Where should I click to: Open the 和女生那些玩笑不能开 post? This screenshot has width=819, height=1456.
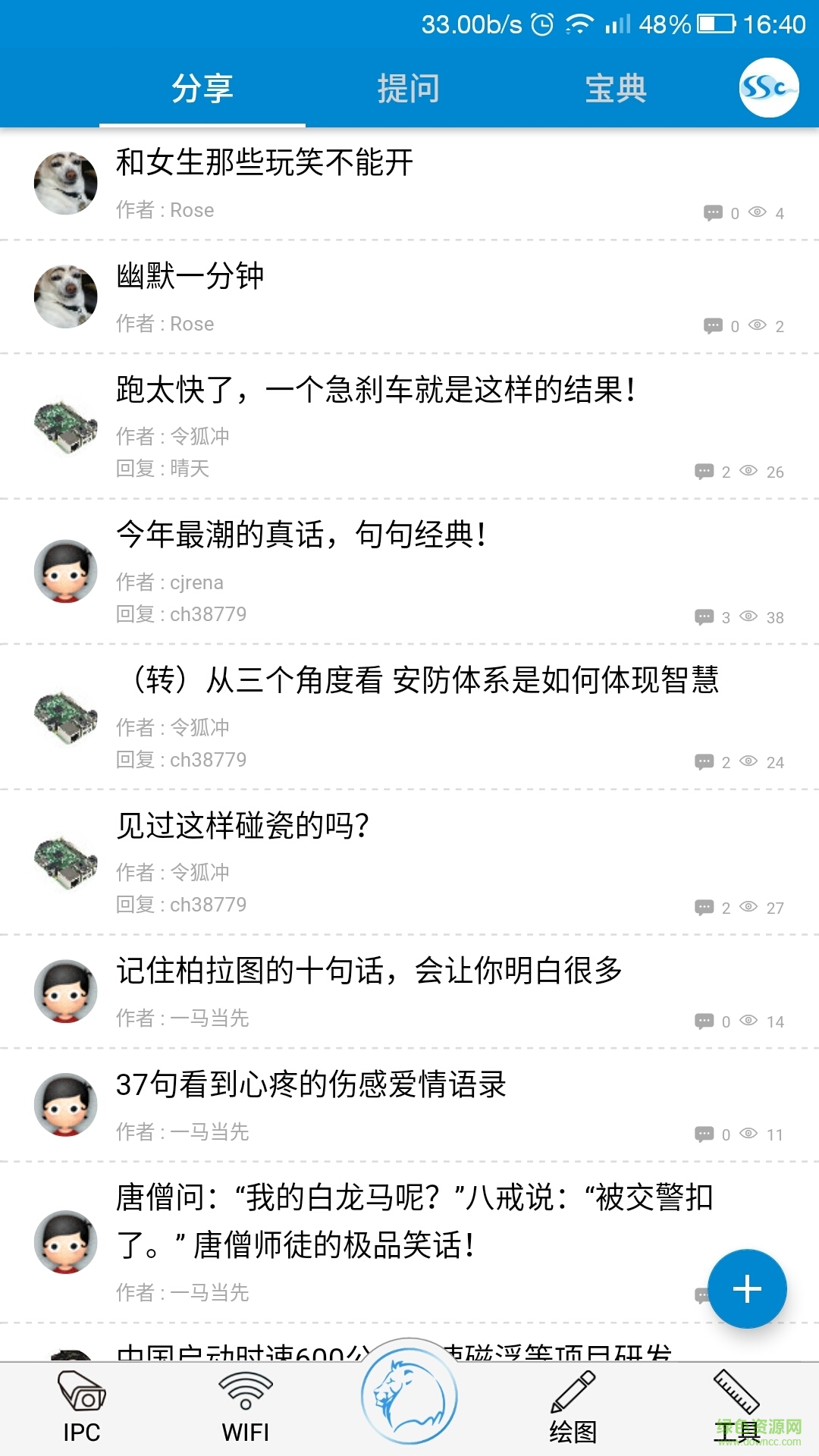coord(265,163)
